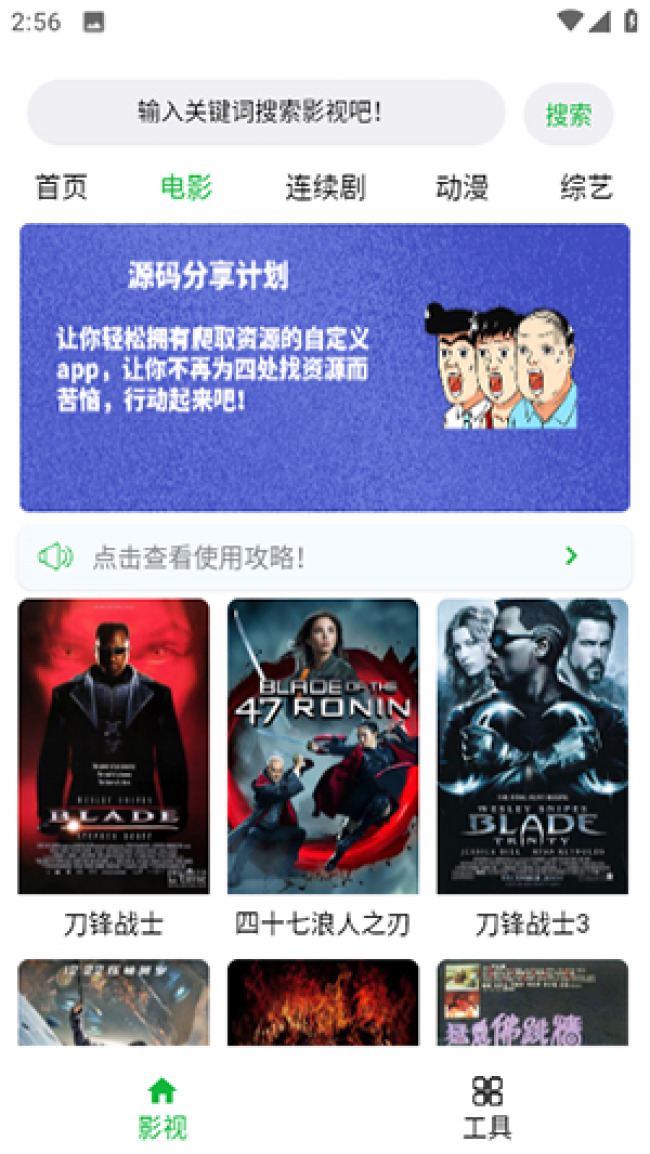Open the 源码分享计划 banner

coord(325,367)
